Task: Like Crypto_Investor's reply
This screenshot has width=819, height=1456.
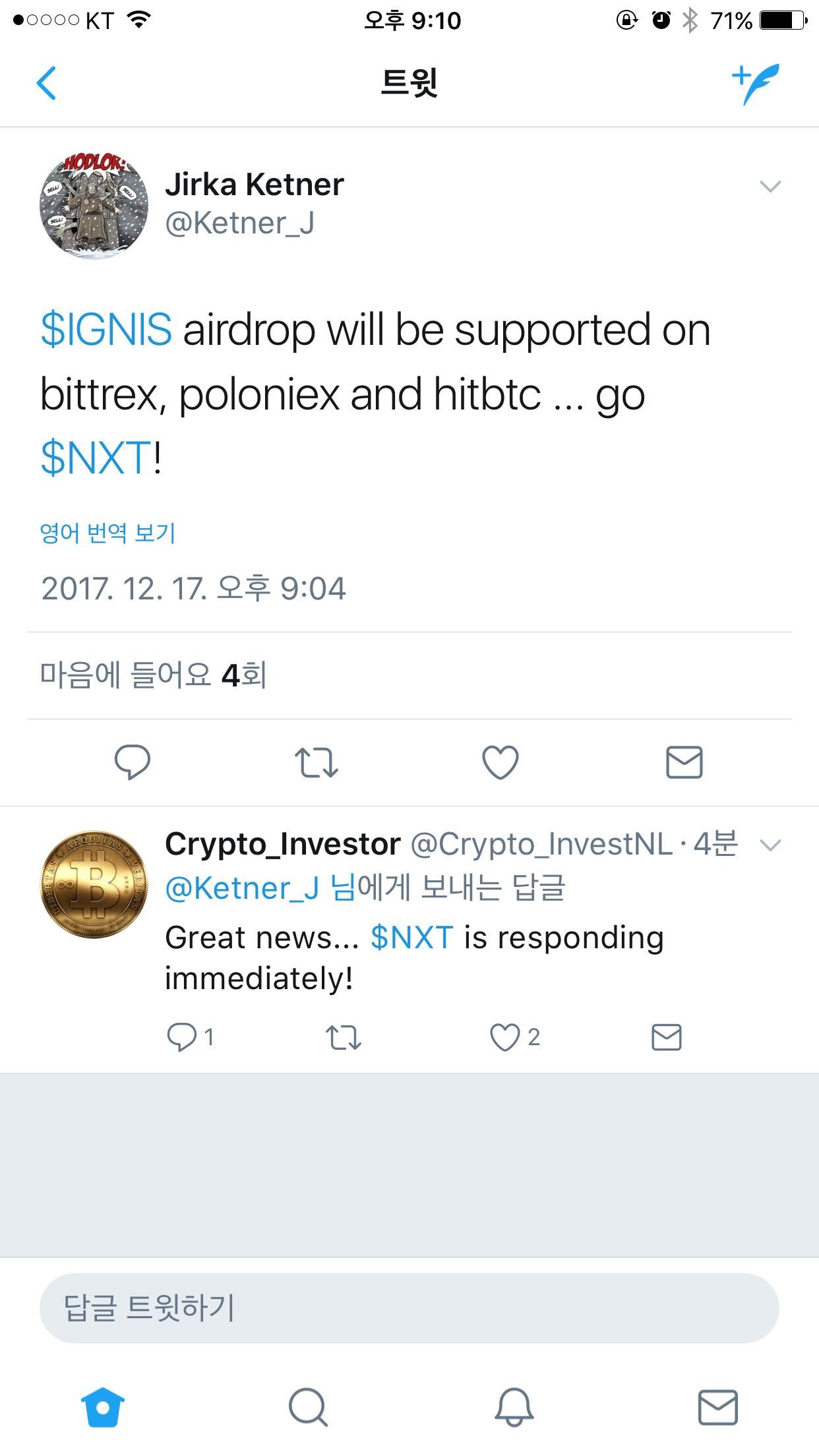Action: pos(505,1037)
